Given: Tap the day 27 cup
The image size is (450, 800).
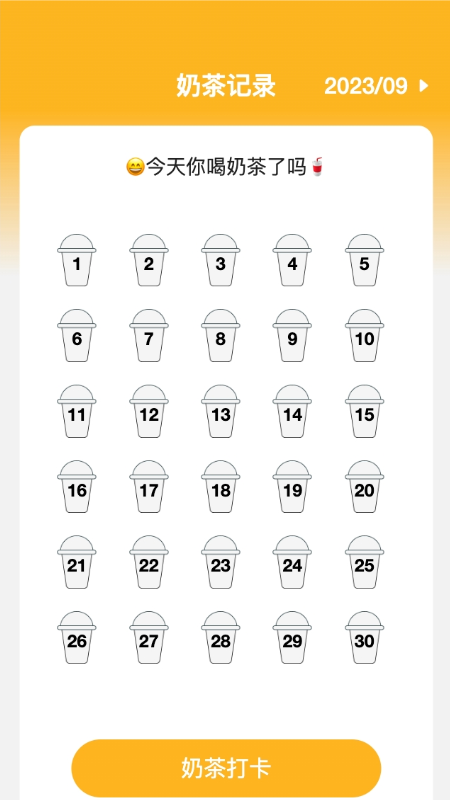Looking at the screenshot, I should coord(148,637).
